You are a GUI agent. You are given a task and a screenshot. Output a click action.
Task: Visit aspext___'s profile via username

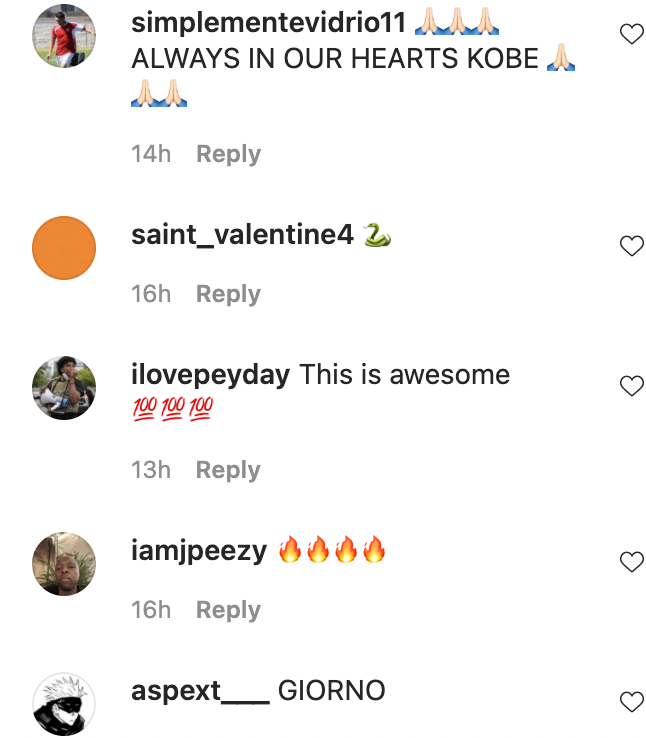click(x=200, y=691)
